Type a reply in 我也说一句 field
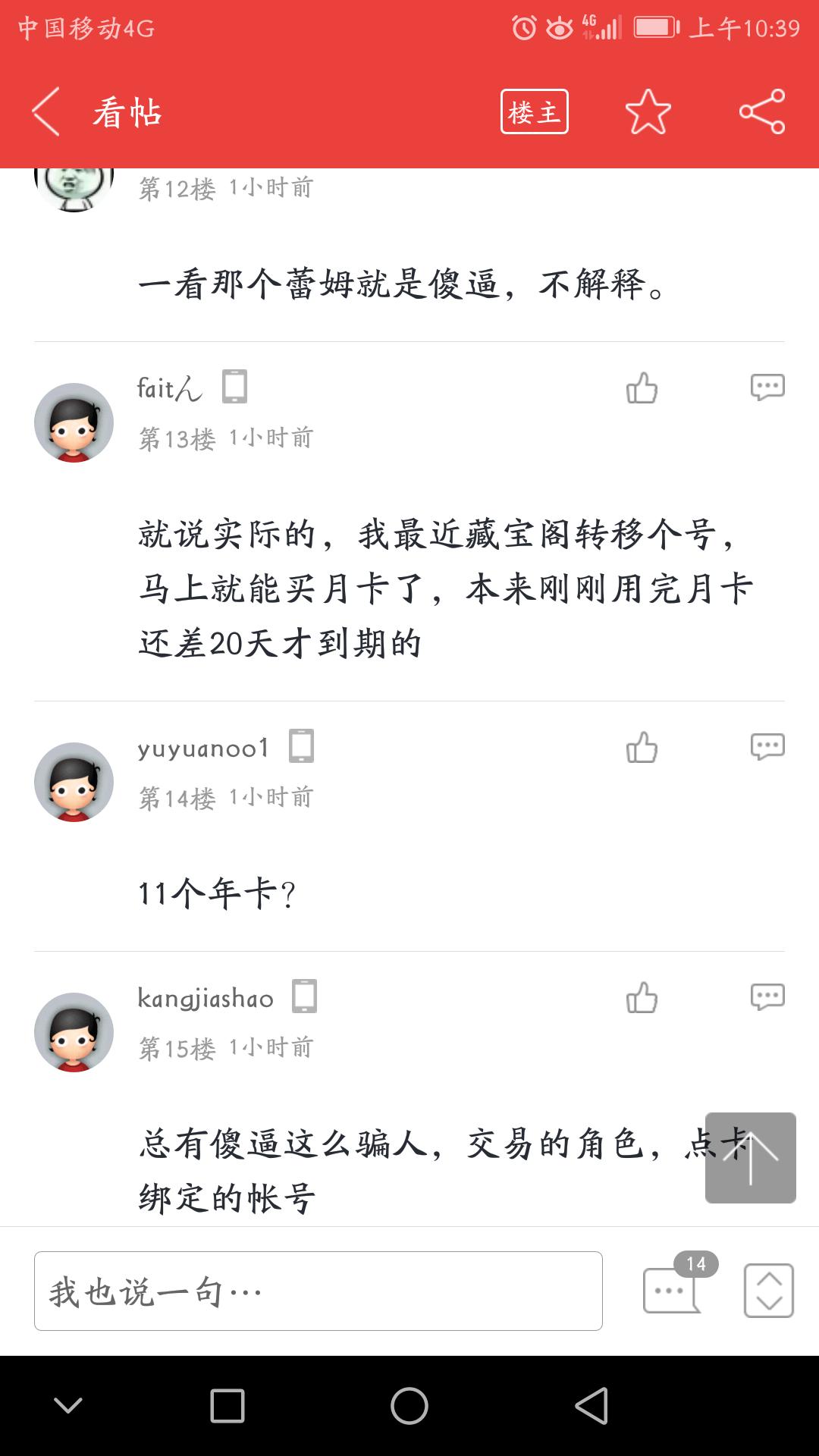 click(318, 1291)
